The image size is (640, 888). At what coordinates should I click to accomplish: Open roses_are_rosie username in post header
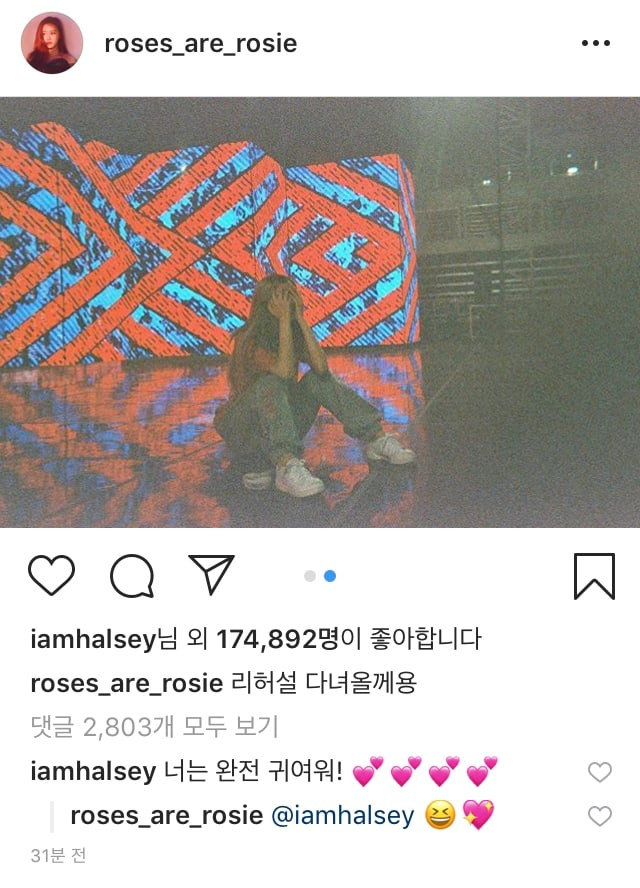point(200,44)
